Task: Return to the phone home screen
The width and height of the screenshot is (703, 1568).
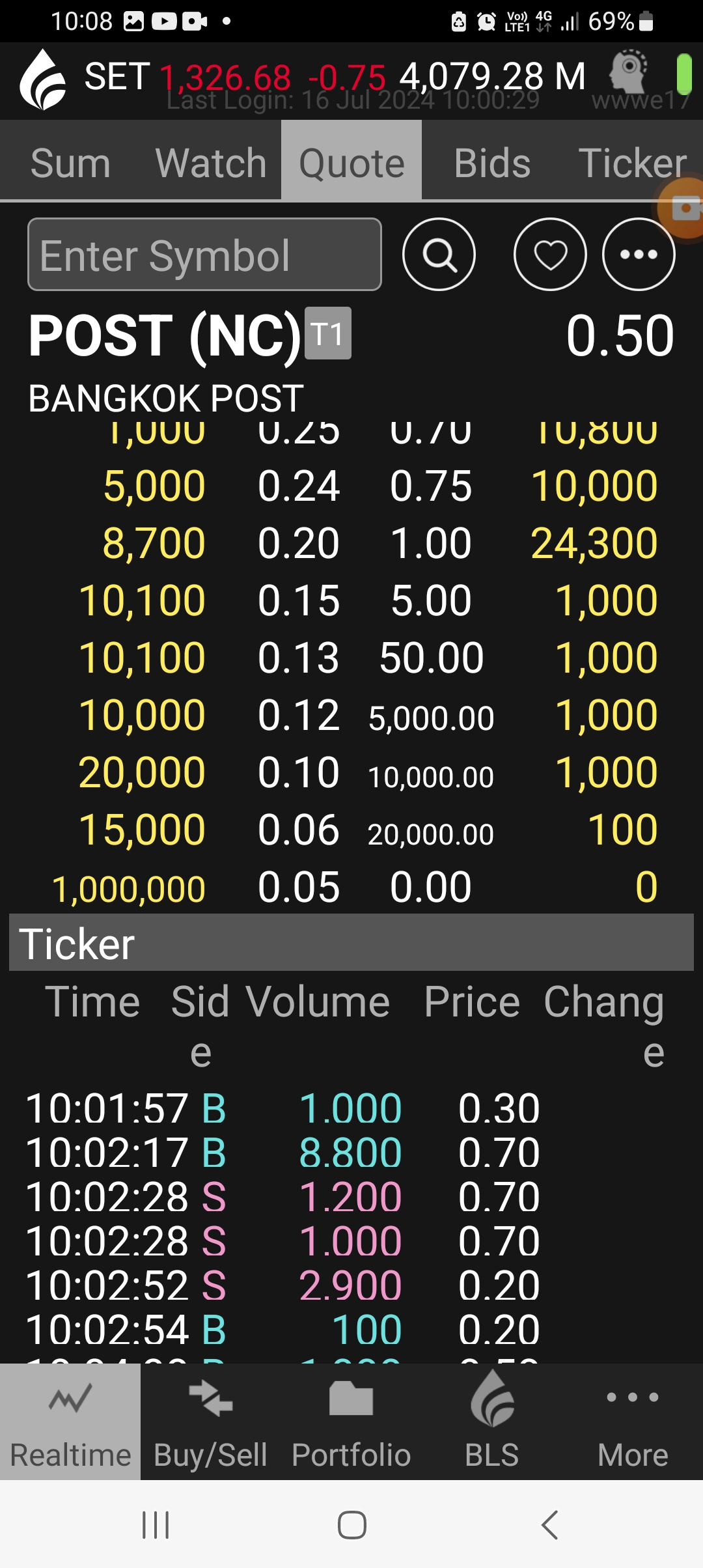Action: 351,1525
